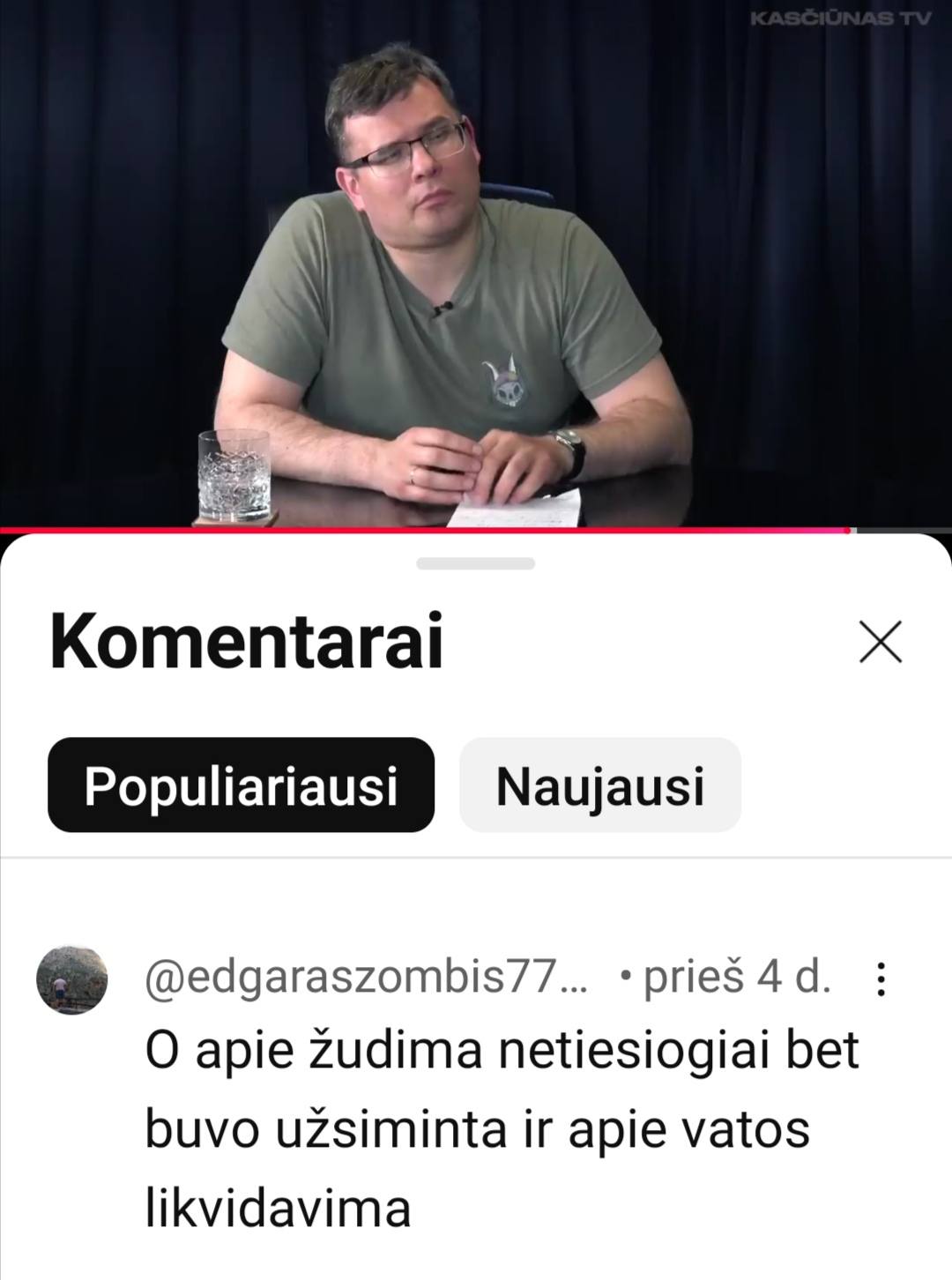Screen dimensions: 952x1280
Task: Switch to Naujausi comments
Action: [x=600, y=785]
